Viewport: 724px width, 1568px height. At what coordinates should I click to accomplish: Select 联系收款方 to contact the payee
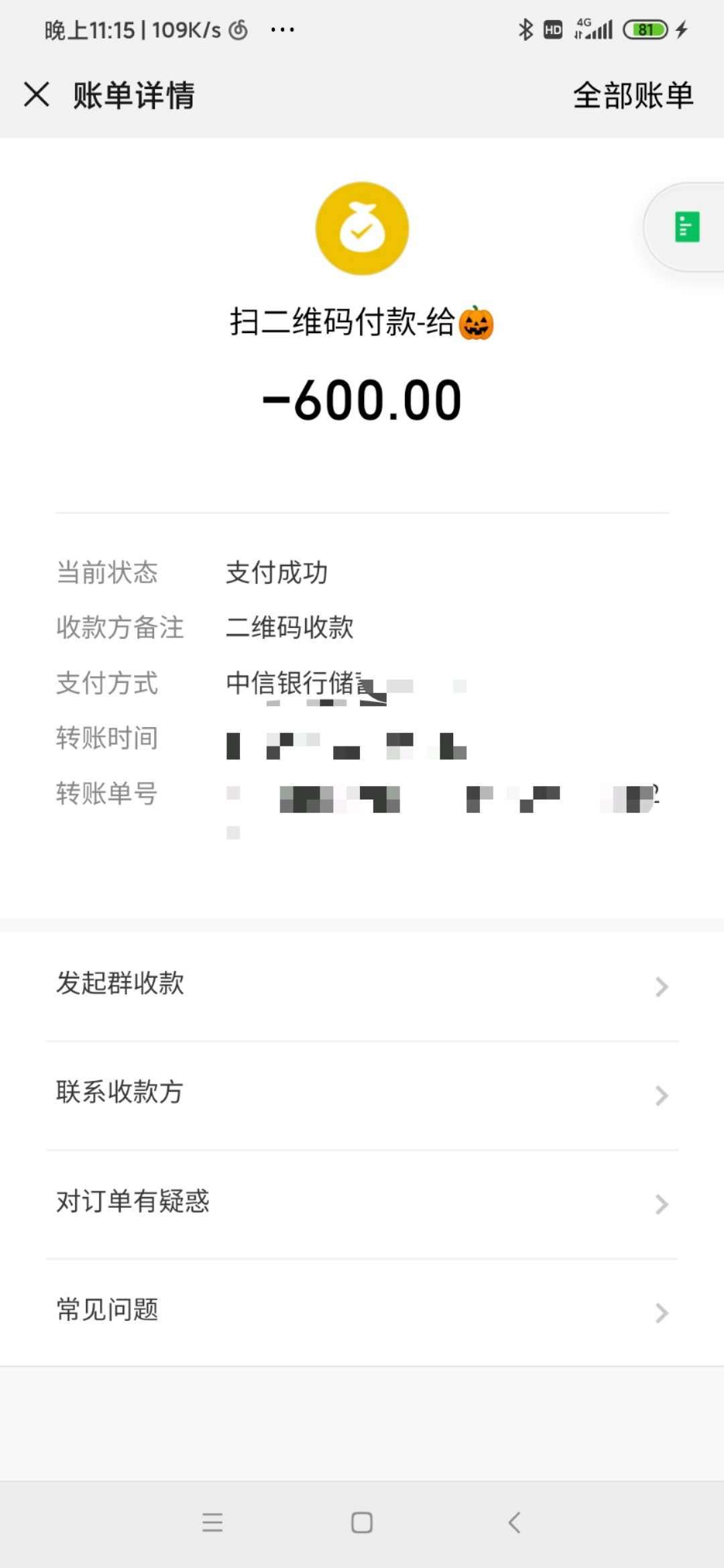click(x=362, y=1094)
